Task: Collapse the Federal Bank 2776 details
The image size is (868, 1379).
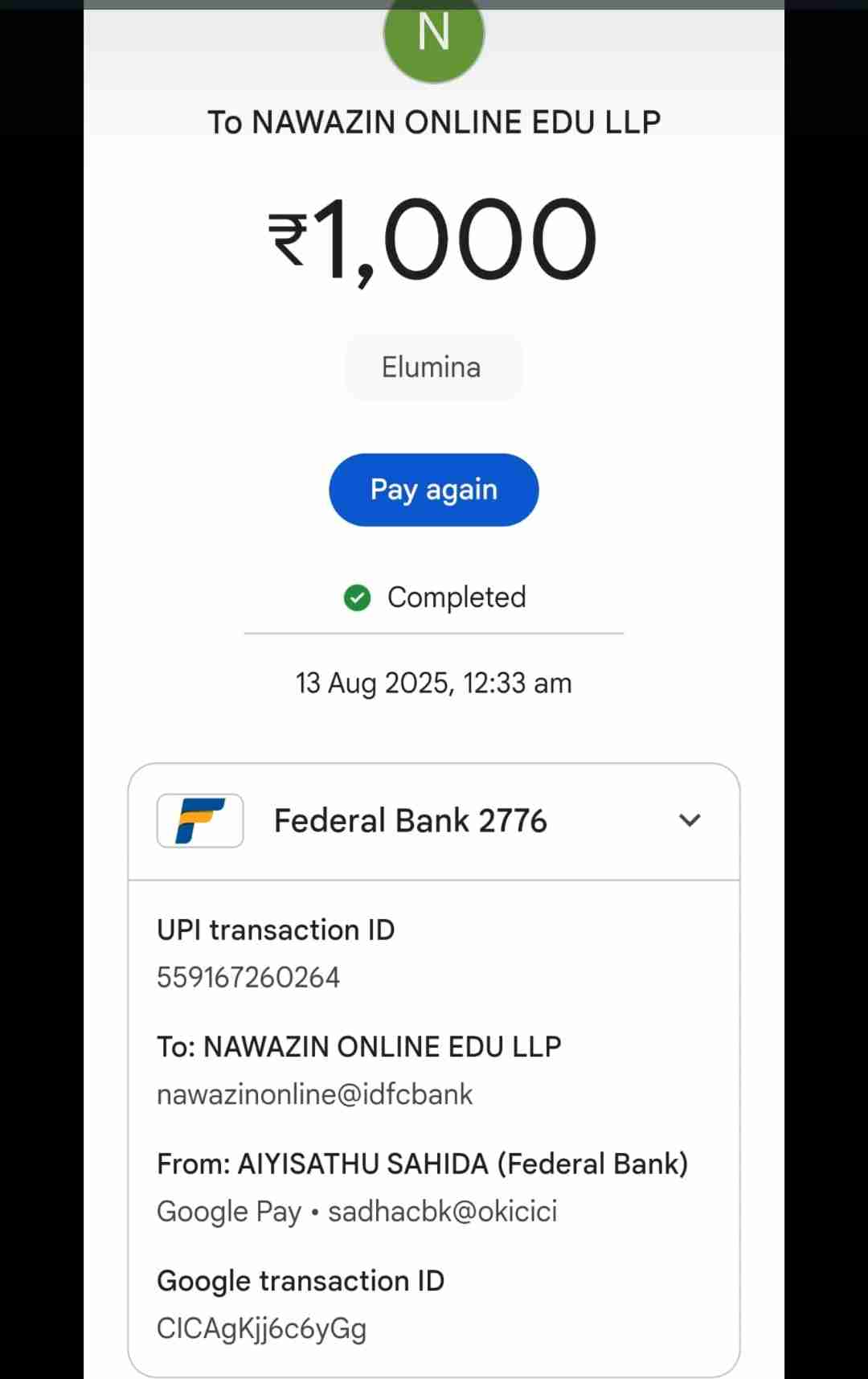Action: pos(689,820)
